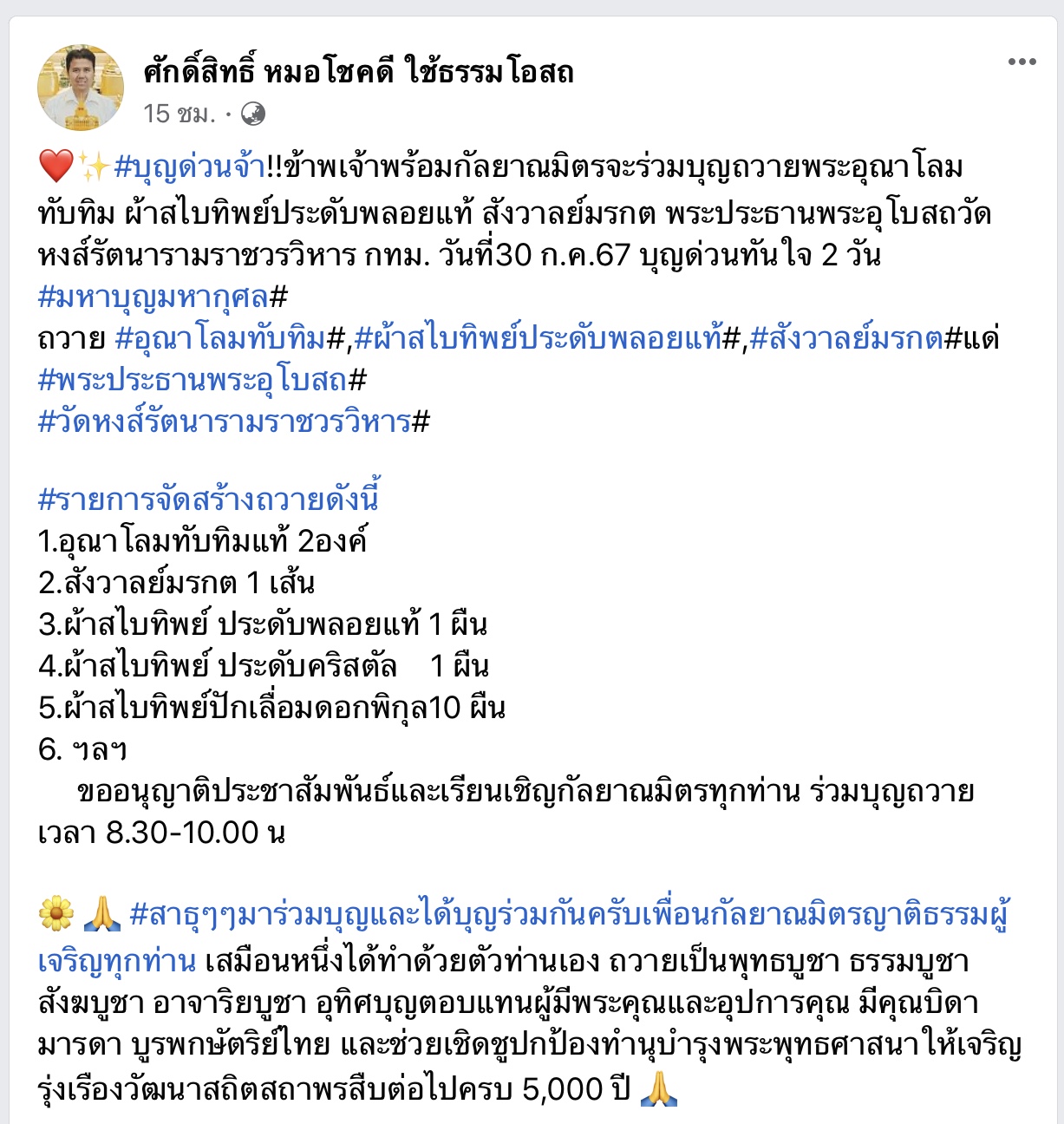This screenshot has width=1064, height=1124.
Task: Open hashtag #สังวาลย์มรกต
Action: (846, 339)
